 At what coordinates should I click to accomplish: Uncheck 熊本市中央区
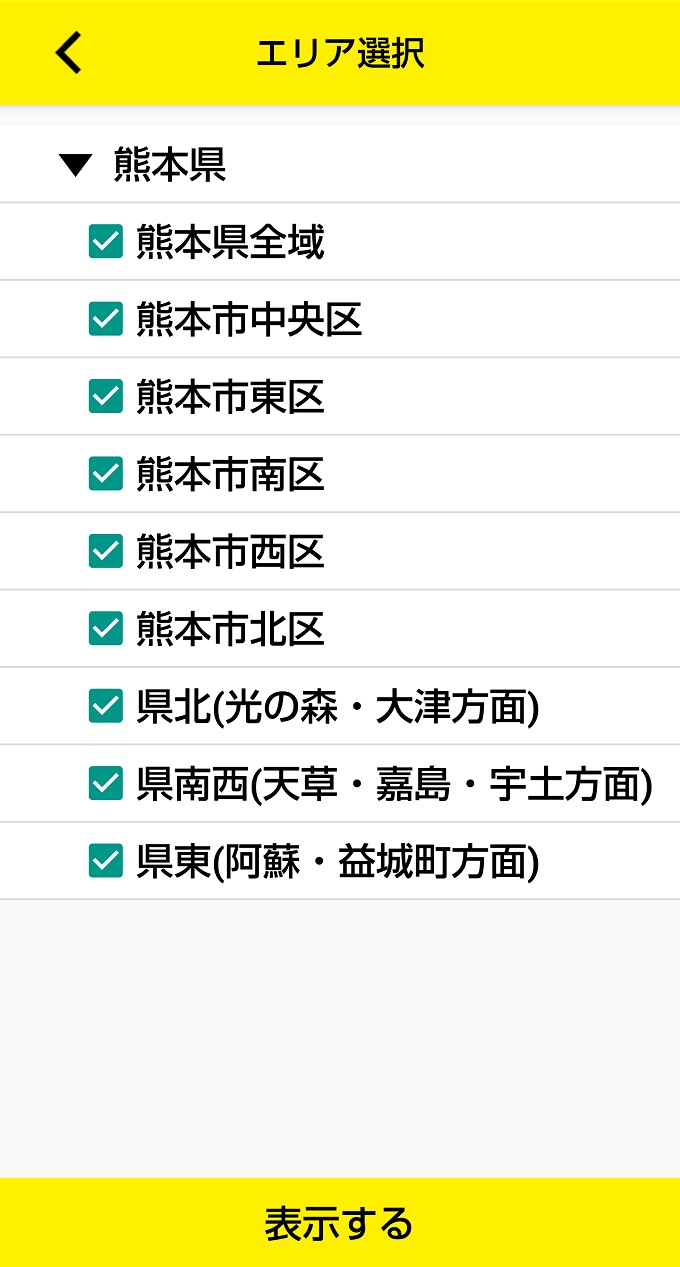click(x=105, y=319)
